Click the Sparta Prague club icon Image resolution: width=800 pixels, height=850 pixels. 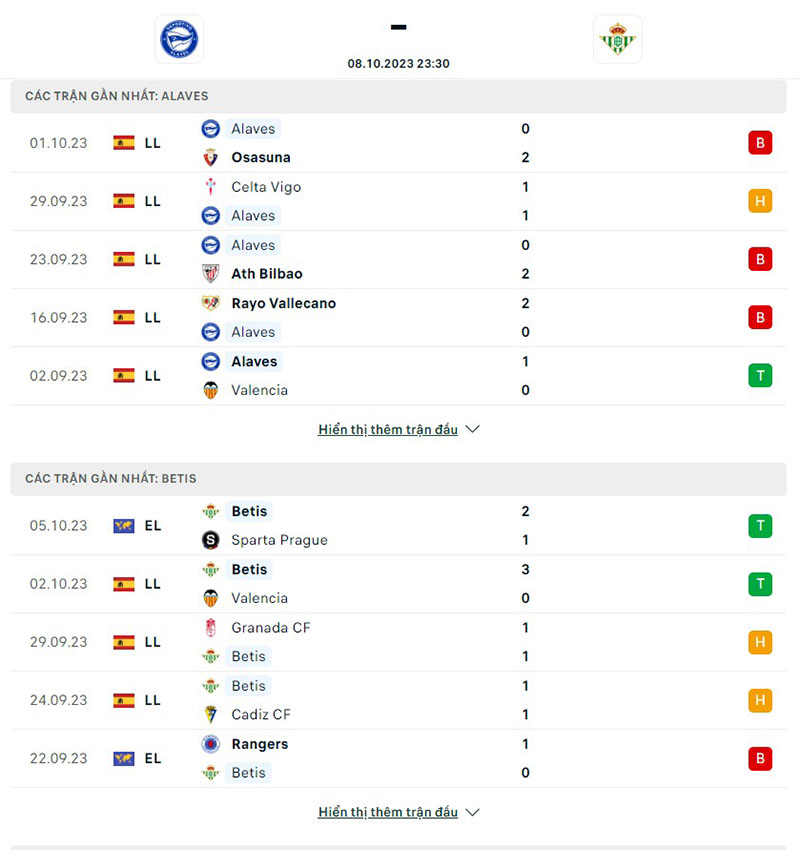[x=213, y=540]
